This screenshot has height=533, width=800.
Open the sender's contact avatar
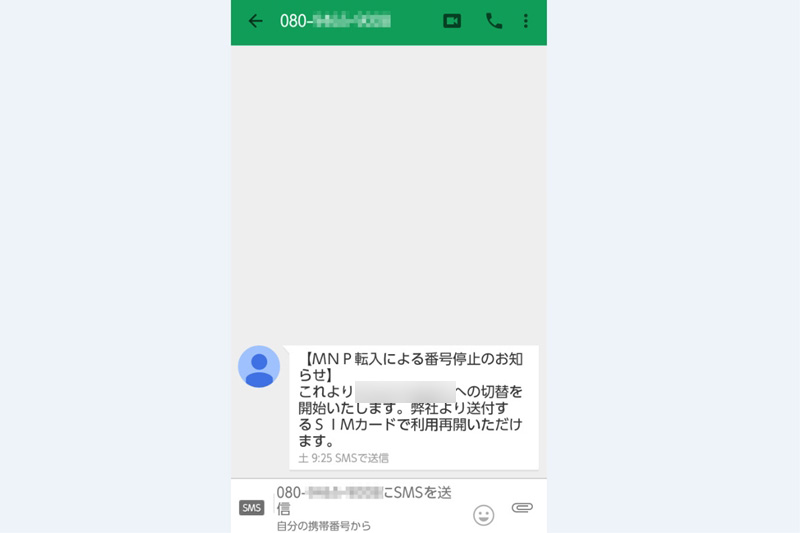pyautogui.click(x=259, y=367)
